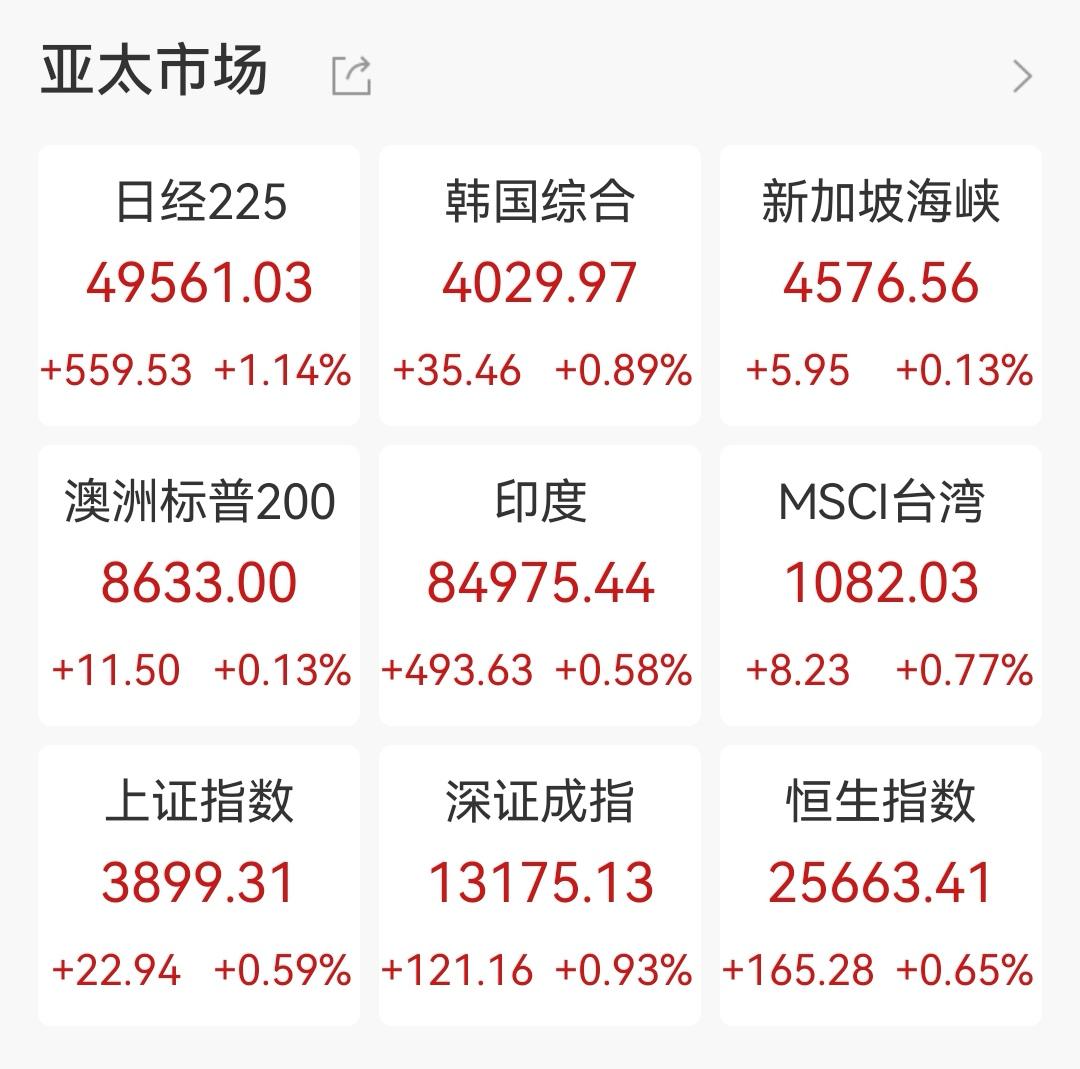The height and width of the screenshot is (1069, 1080).
Task: Open the 恒生指数 card
Action: coord(880,885)
